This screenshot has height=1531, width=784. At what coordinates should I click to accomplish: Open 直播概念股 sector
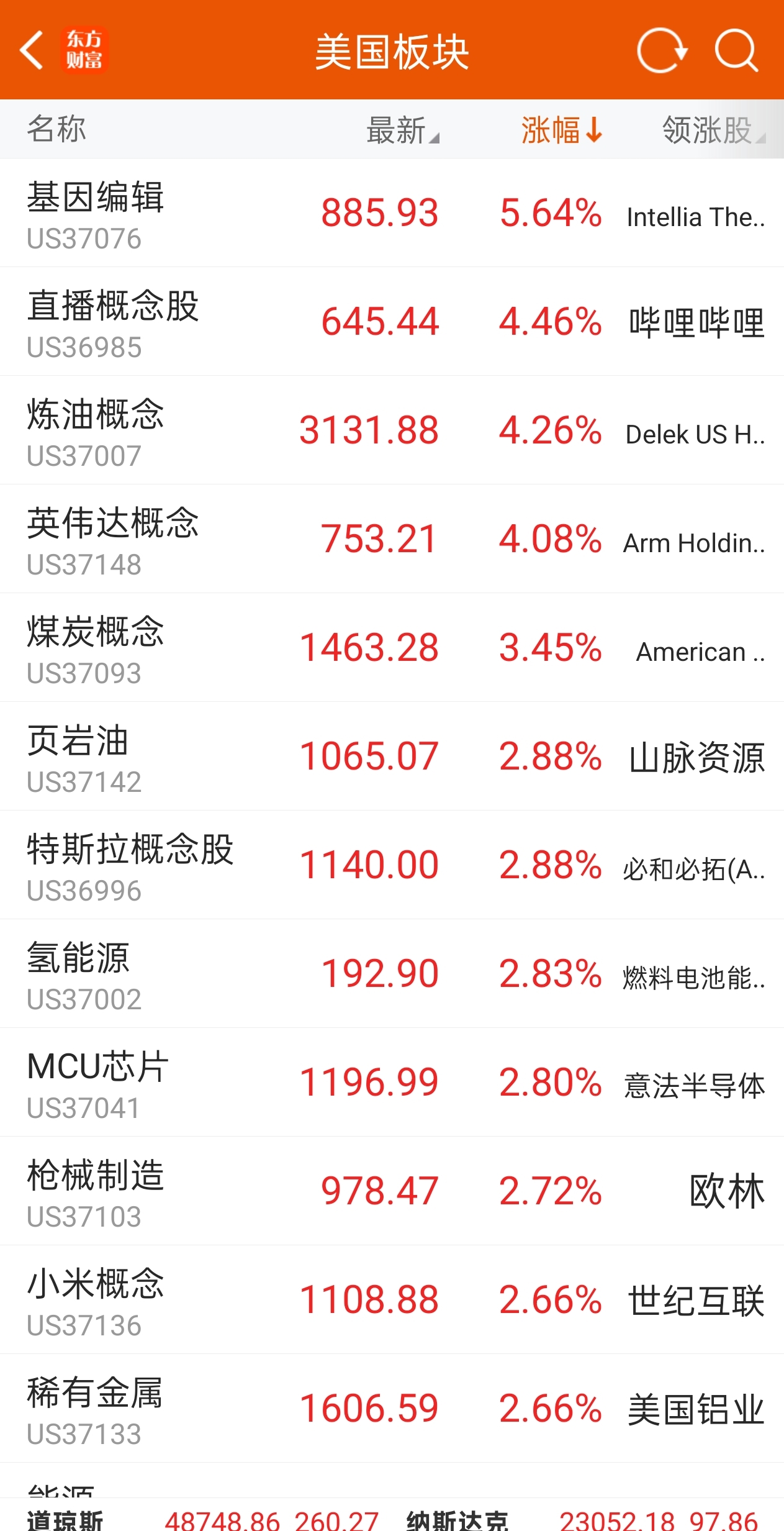click(392, 322)
